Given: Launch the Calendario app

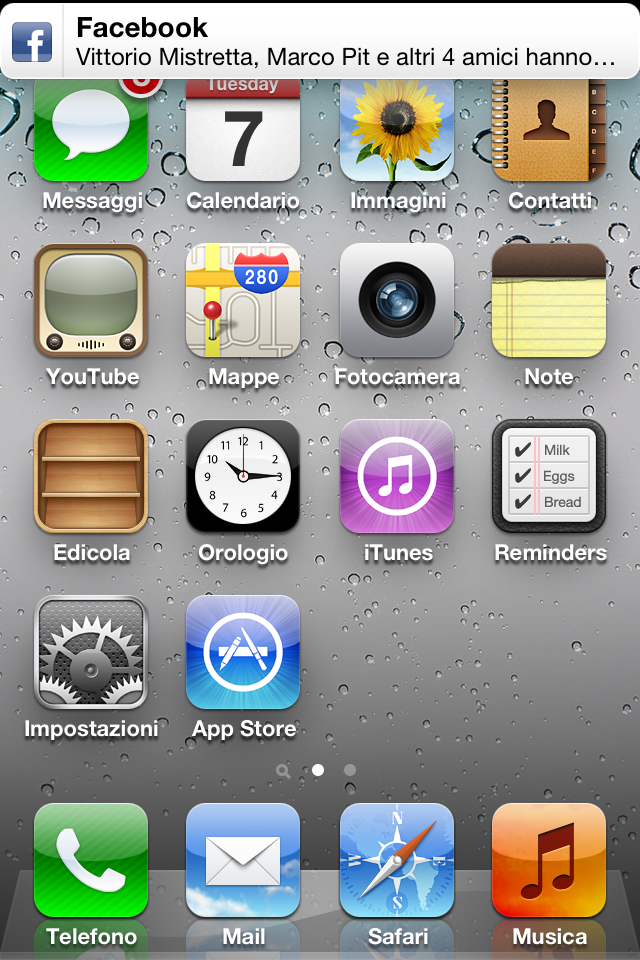Looking at the screenshot, I should click(x=243, y=130).
